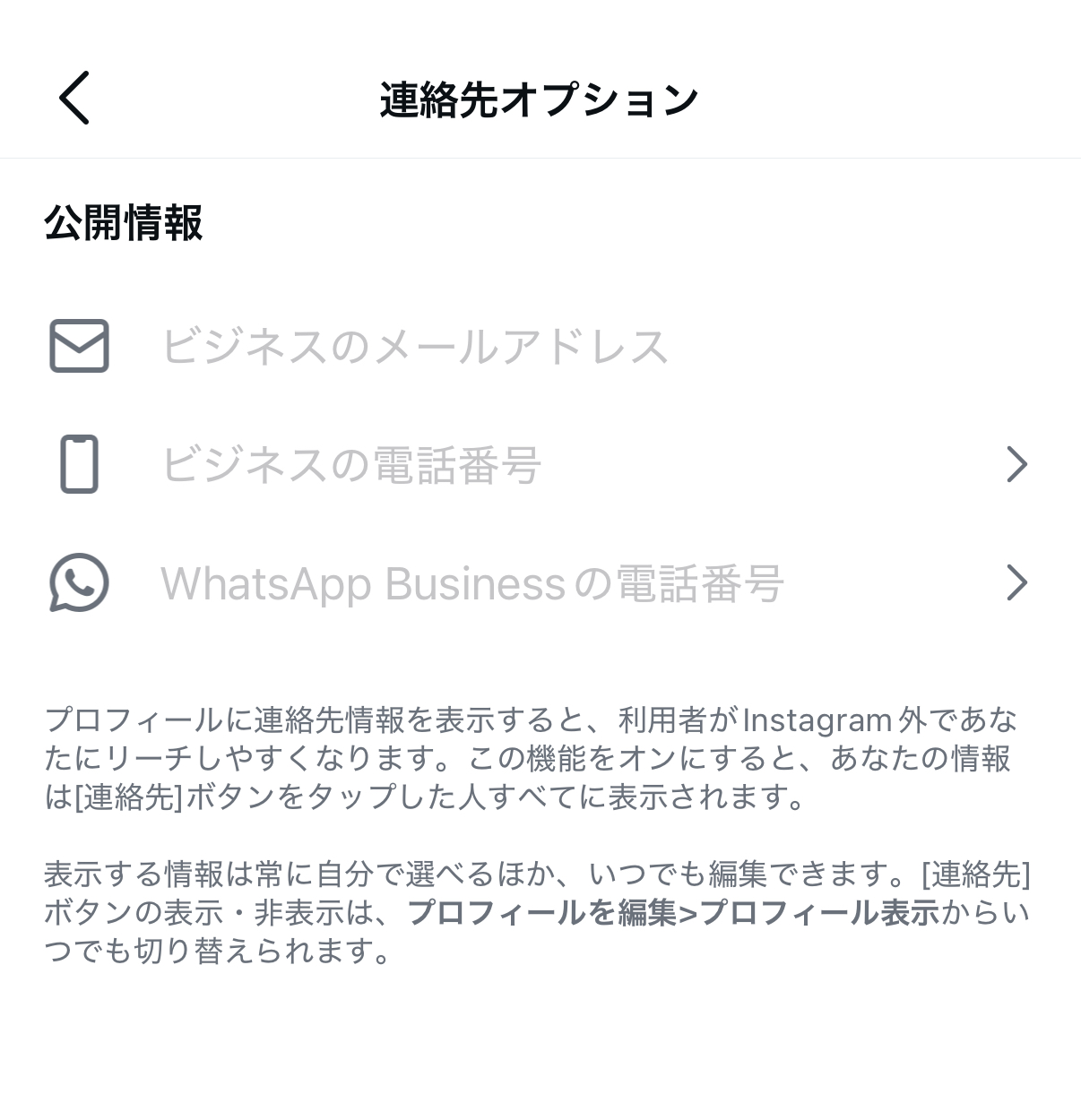The image size is (1081, 1120).
Task: Click the smartphone icon beside business phone
Action: (x=78, y=464)
